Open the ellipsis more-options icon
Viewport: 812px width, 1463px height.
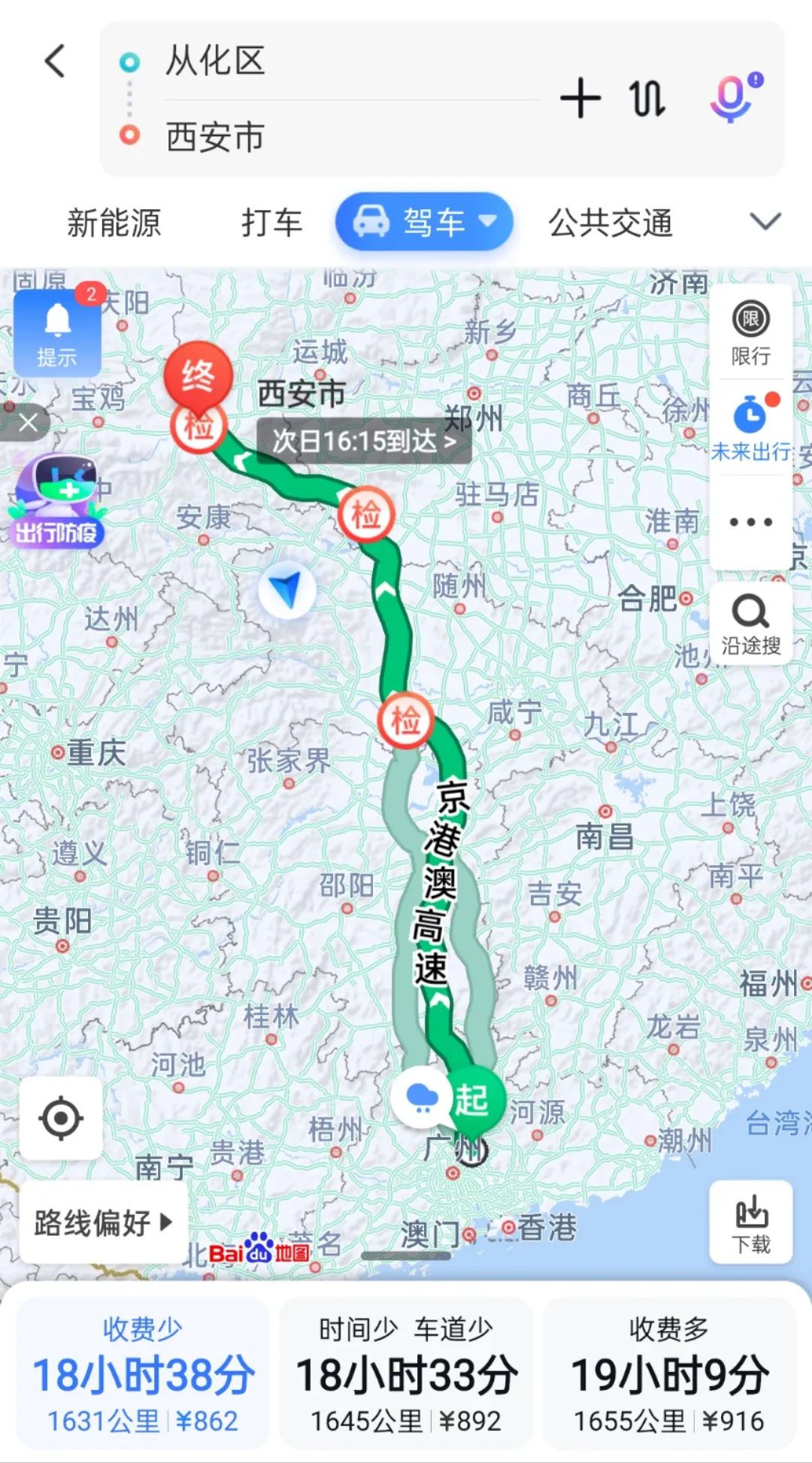750,521
